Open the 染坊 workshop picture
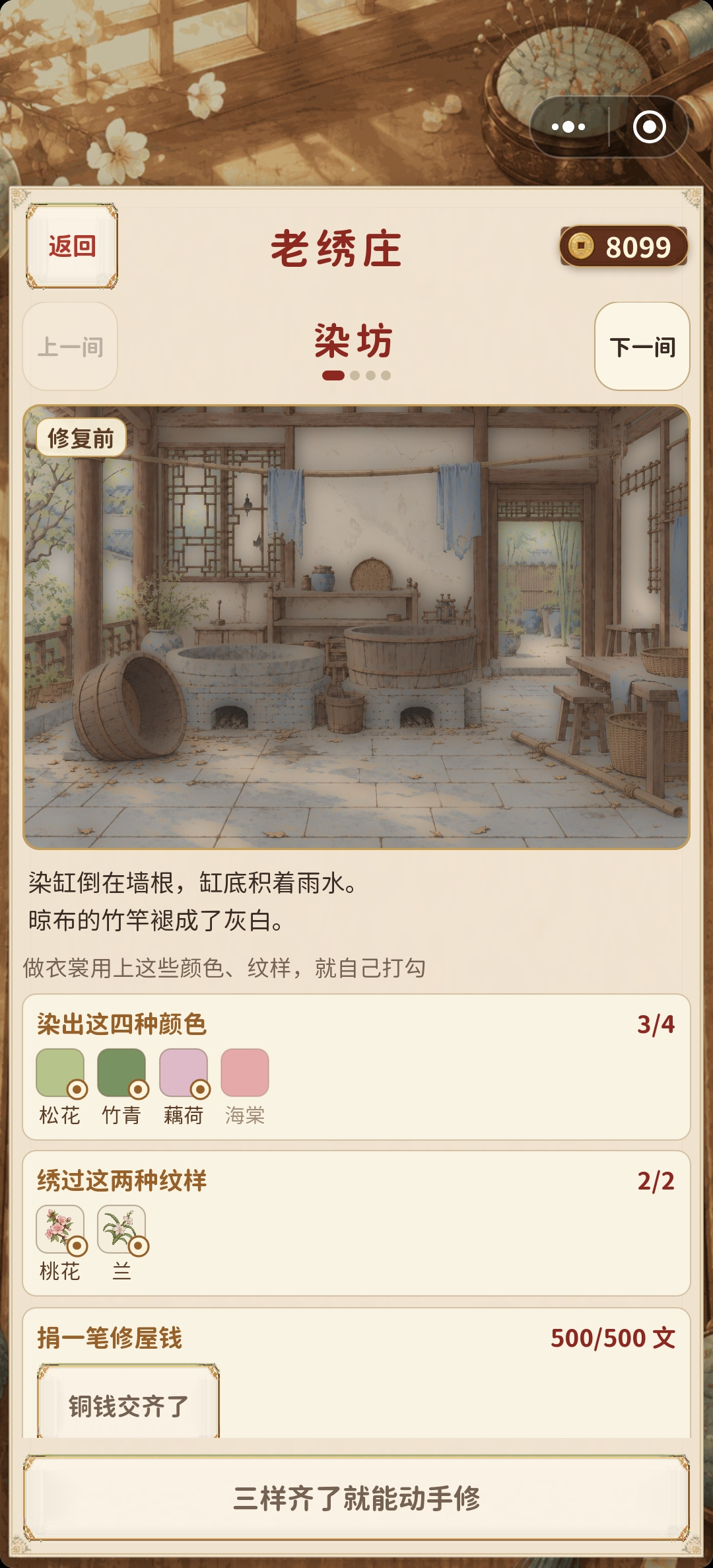This screenshot has height=1568, width=713. 356,627
